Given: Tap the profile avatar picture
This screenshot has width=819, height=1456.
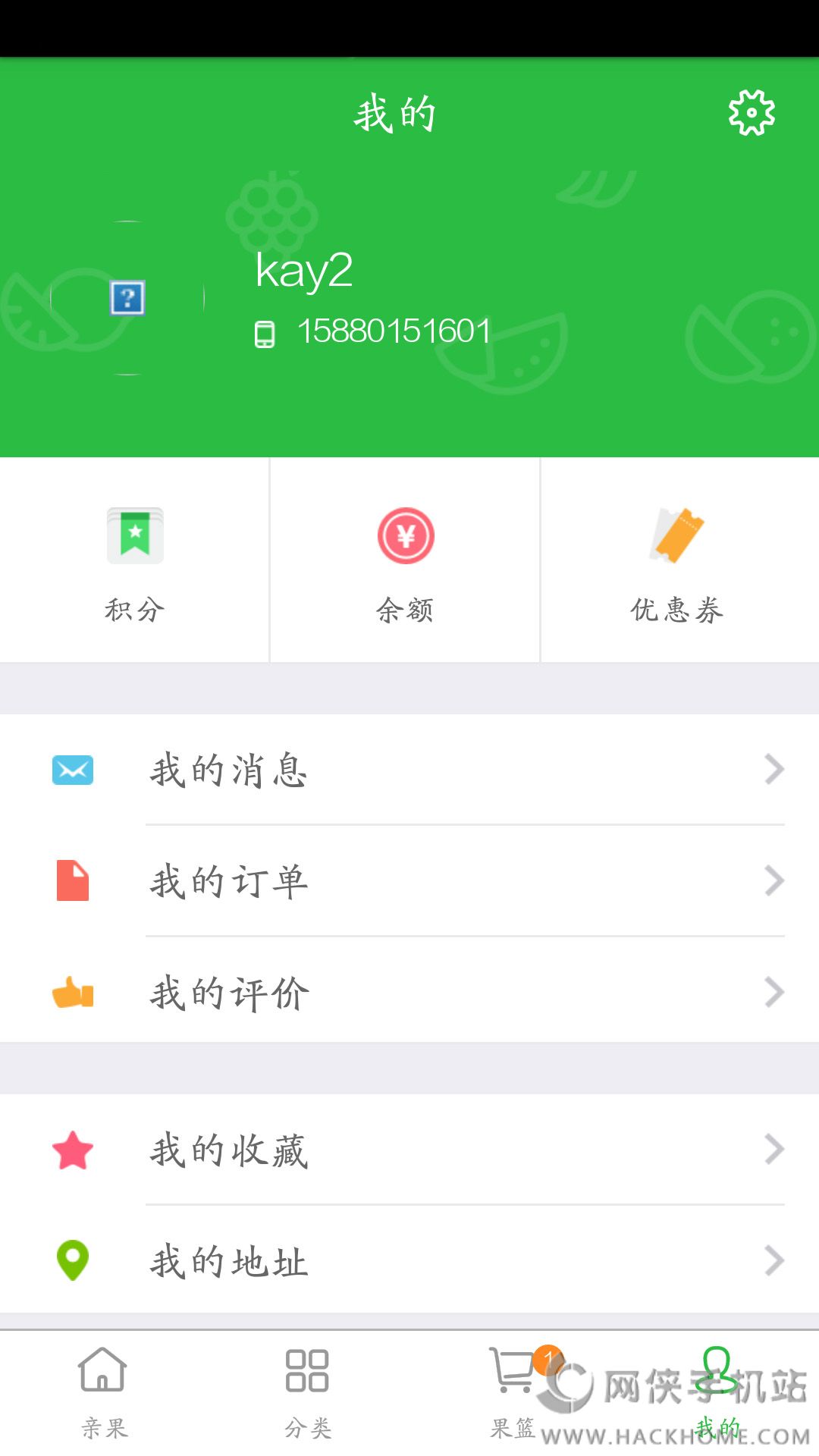Looking at the screenshot, I should [127, 298].
